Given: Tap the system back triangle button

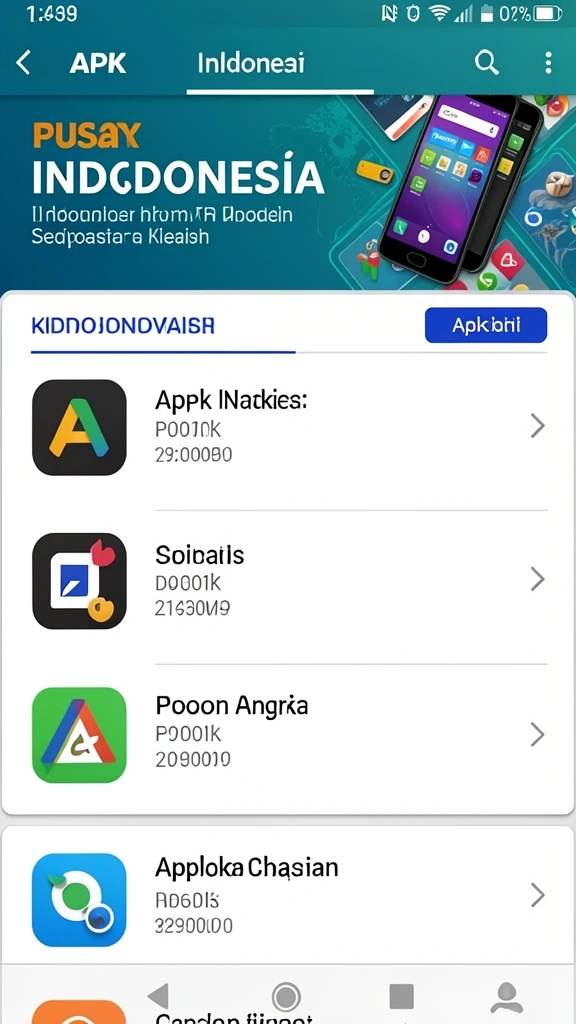Looking at the screenshot, I should coord(157,997).
